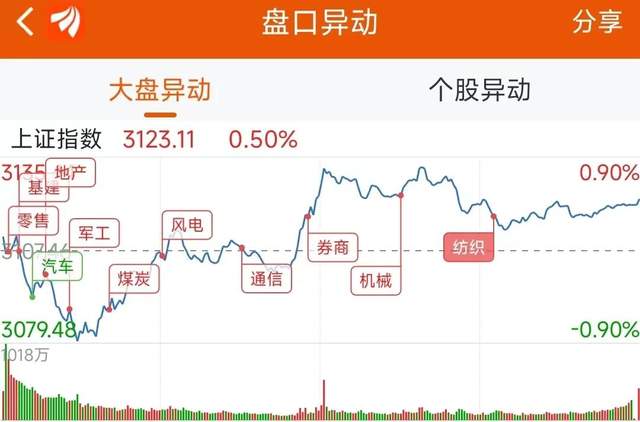
Task: Select the 地产 sector marker
Action: coord(72,172)
